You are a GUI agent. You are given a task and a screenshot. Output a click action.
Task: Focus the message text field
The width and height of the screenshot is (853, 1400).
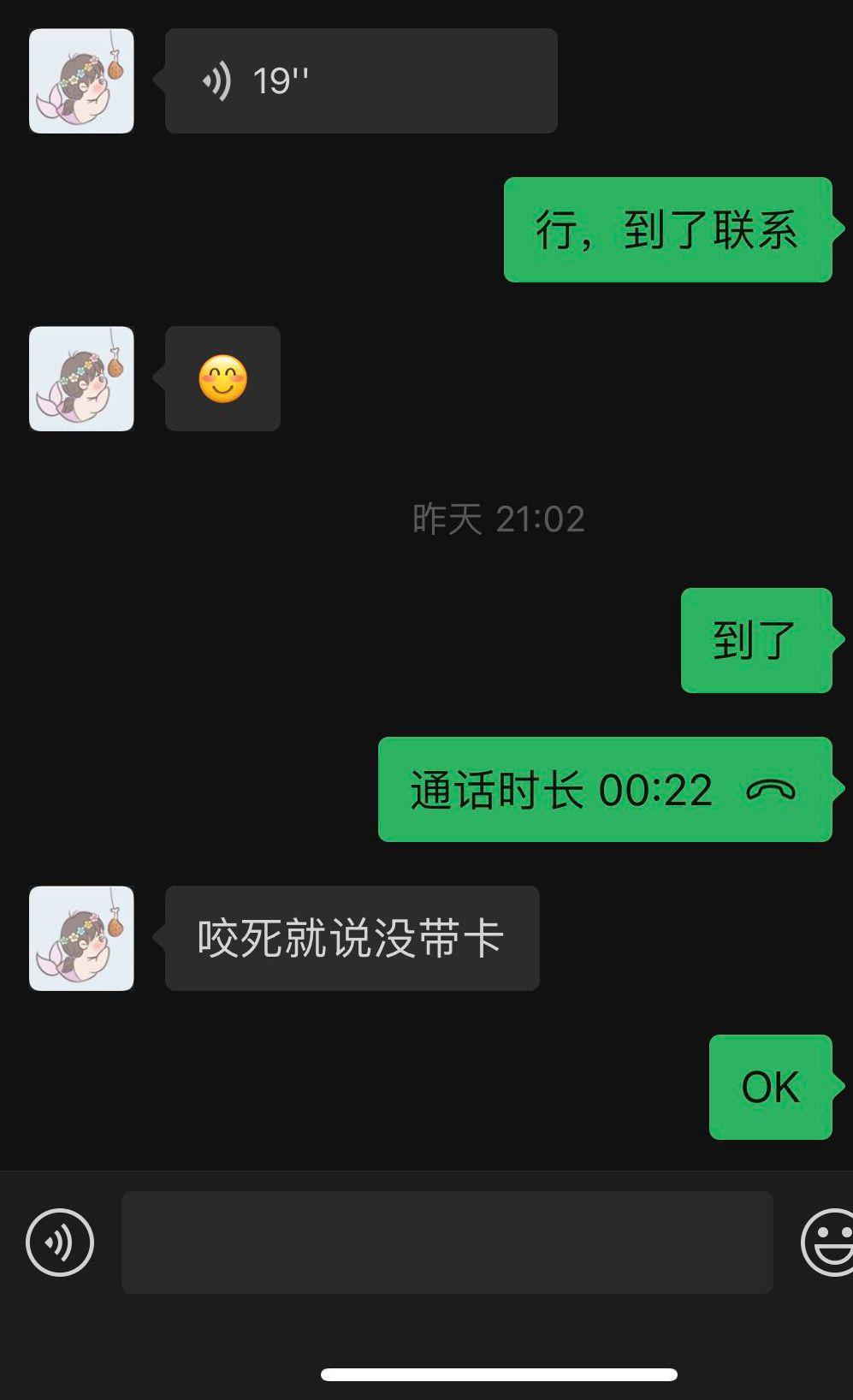point(447,1242)
